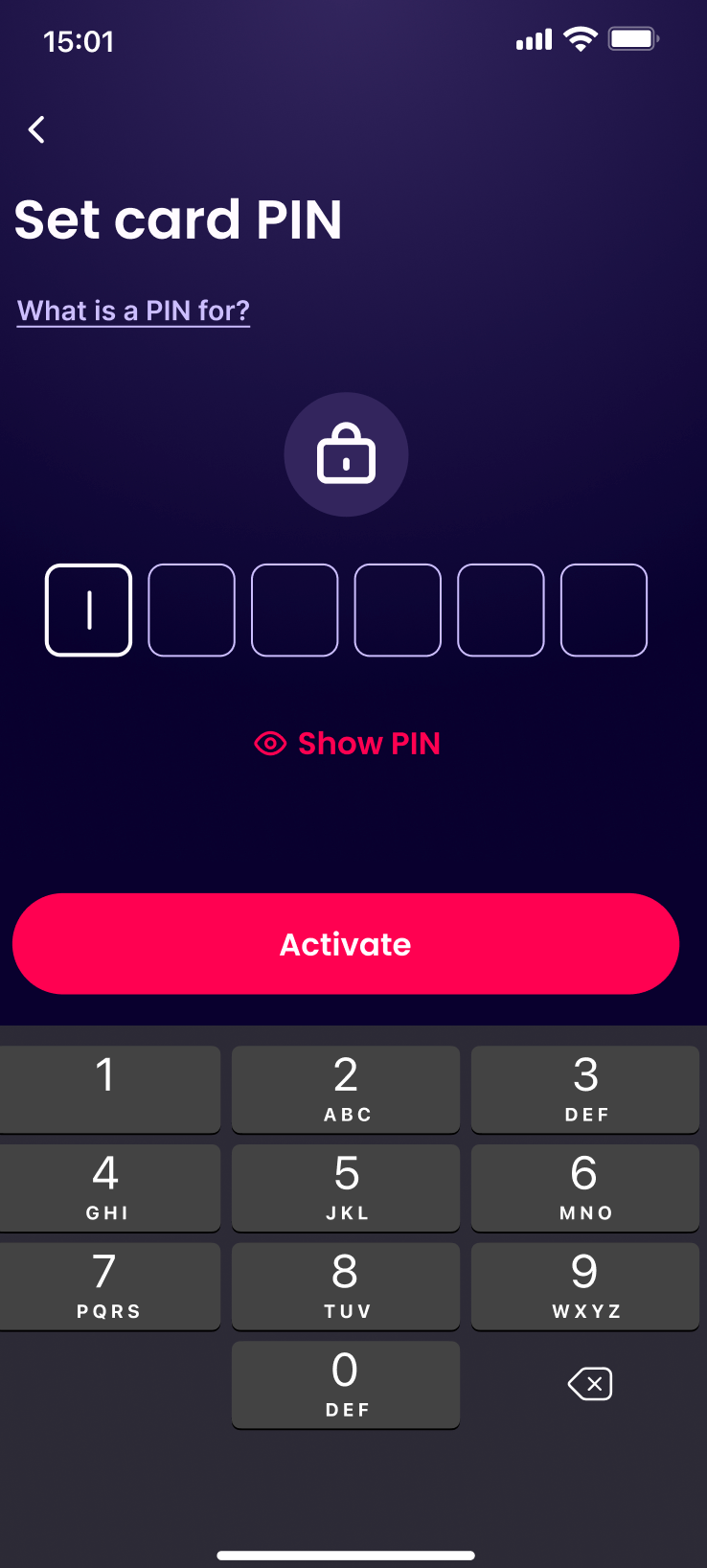The image size is (707, 1568).
Task: Enter digit 1 on the keypad
Action: pyautogui.click(x=106, y=1089)
